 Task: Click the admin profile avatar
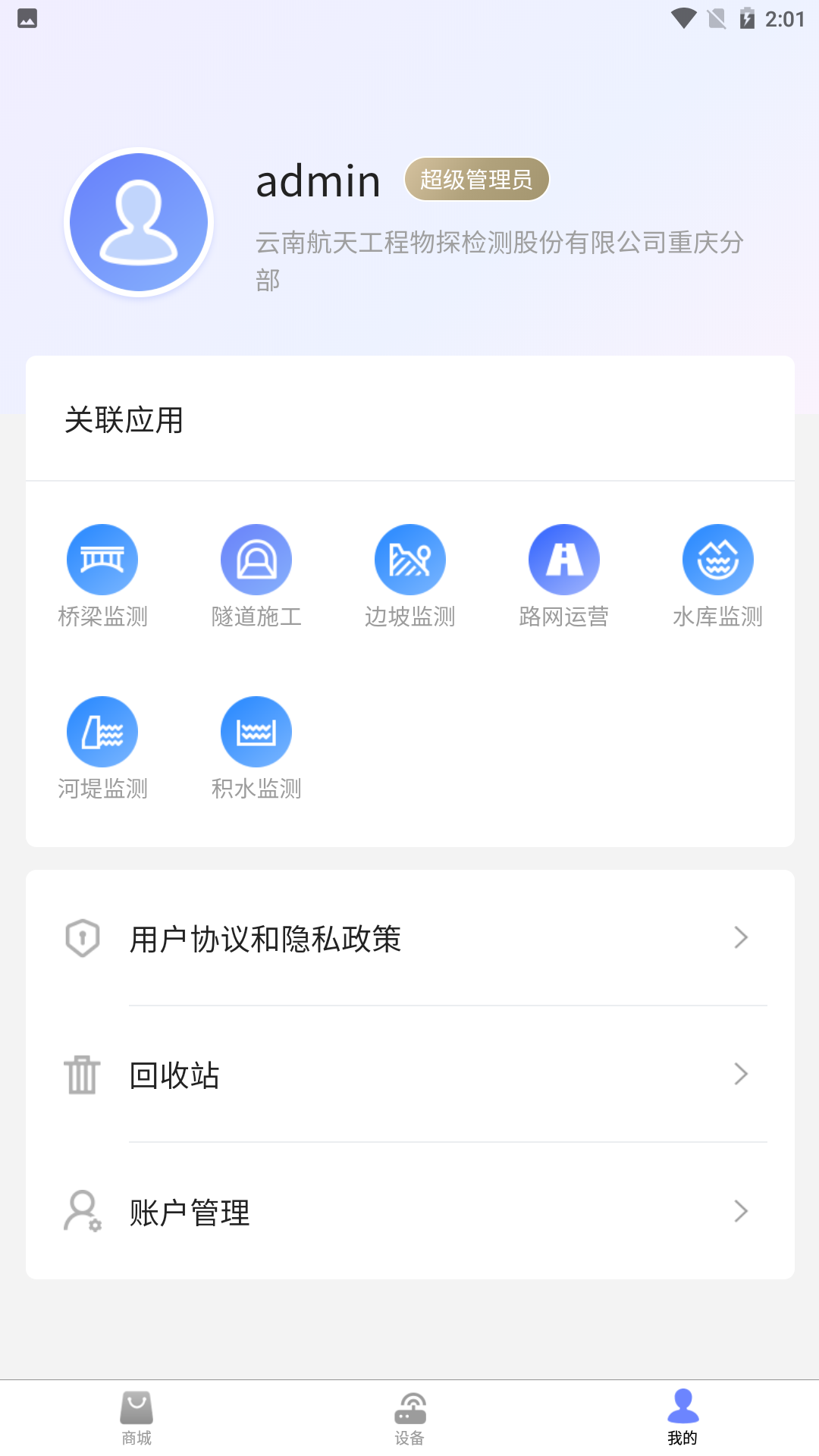138,221
